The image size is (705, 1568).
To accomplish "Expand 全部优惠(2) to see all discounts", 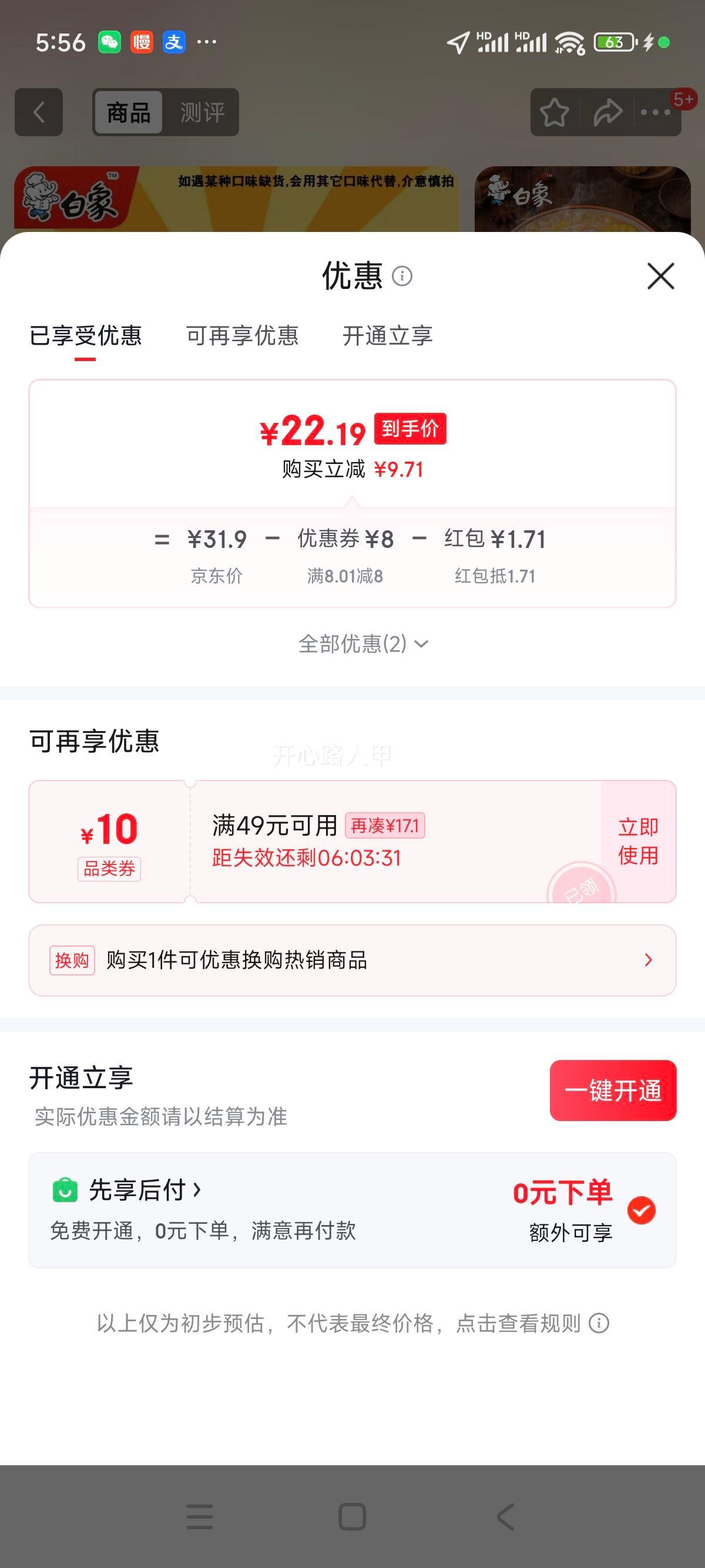I will 362,644.
